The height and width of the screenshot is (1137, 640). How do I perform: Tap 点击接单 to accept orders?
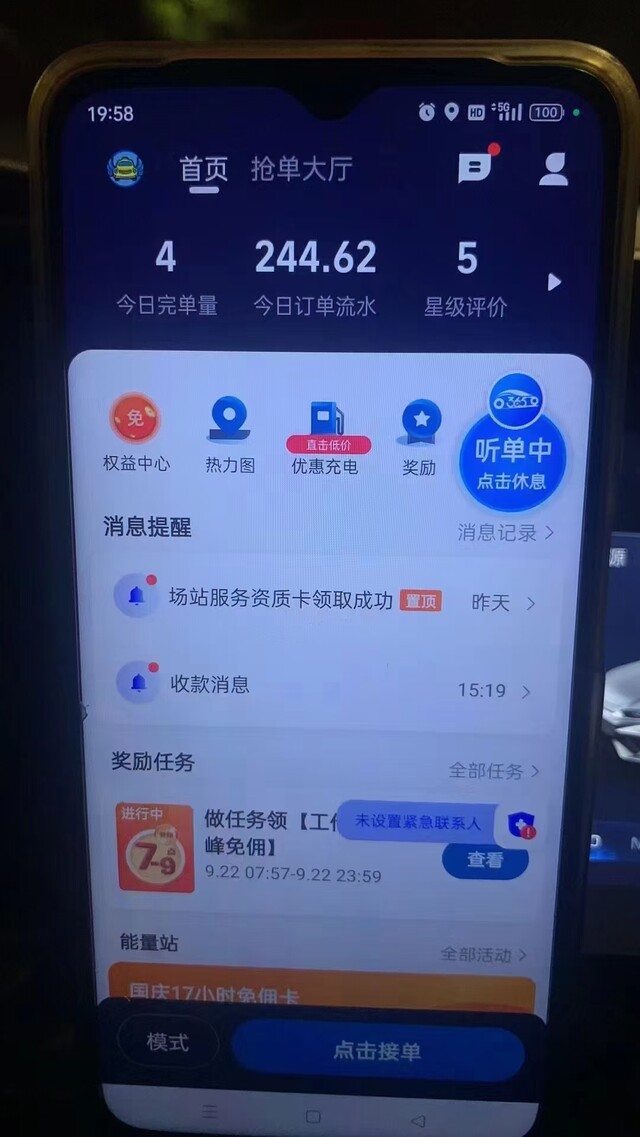378,1051
